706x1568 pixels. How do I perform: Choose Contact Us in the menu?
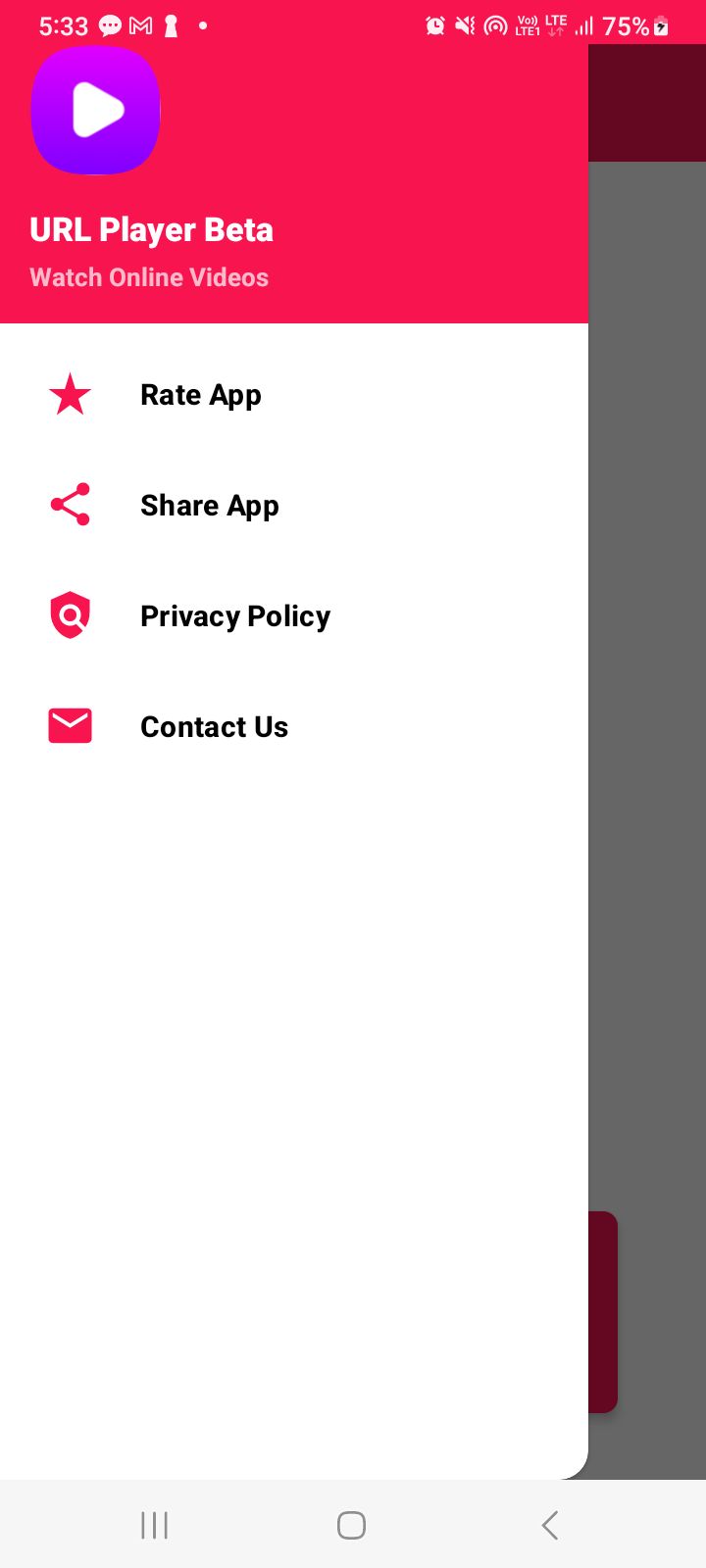tap(214, 727)
